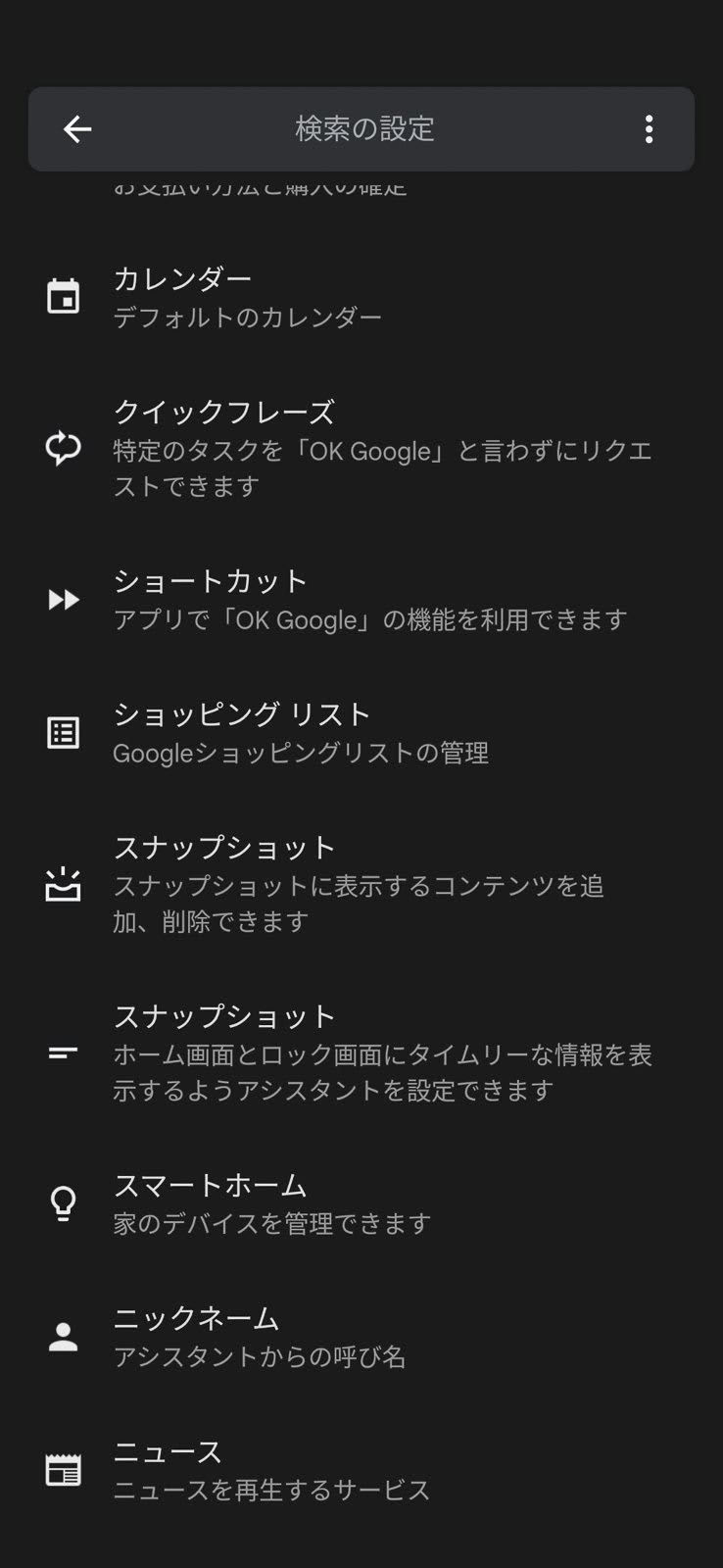Open ニュース playback service settings

coord(361,1469)
